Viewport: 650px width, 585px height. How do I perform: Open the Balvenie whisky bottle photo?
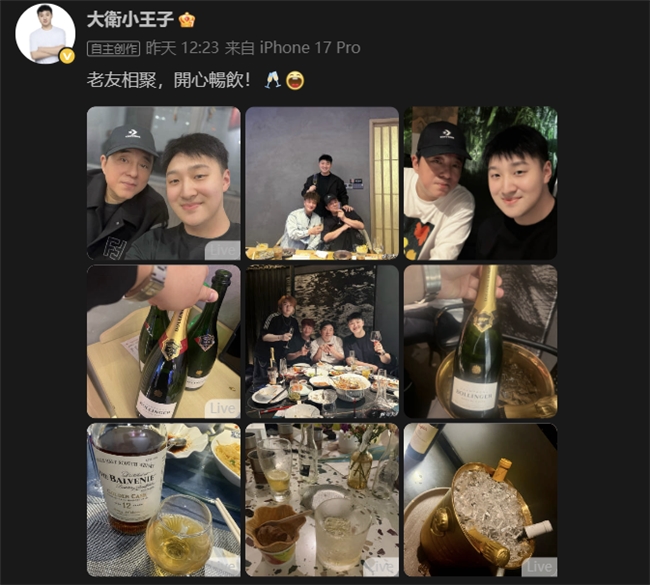tap(163, 499)
